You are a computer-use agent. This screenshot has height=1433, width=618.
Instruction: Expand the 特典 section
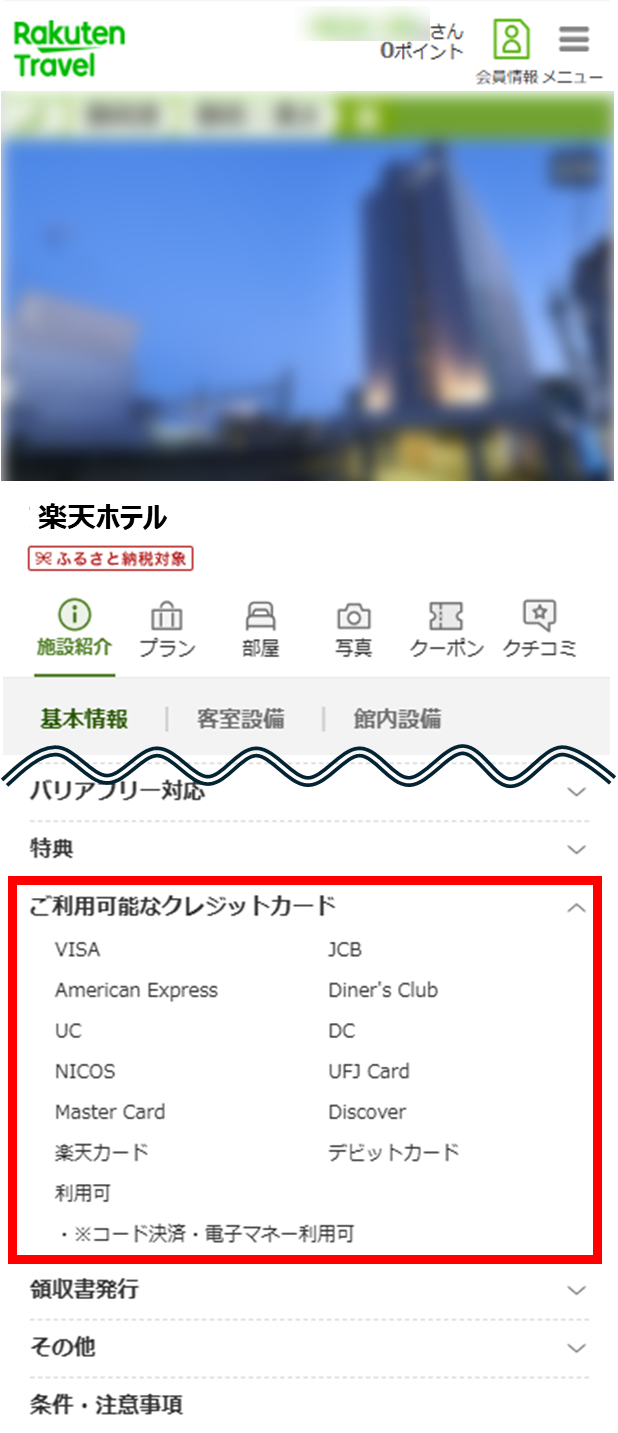pyautogui.click(x=308, y=849)
